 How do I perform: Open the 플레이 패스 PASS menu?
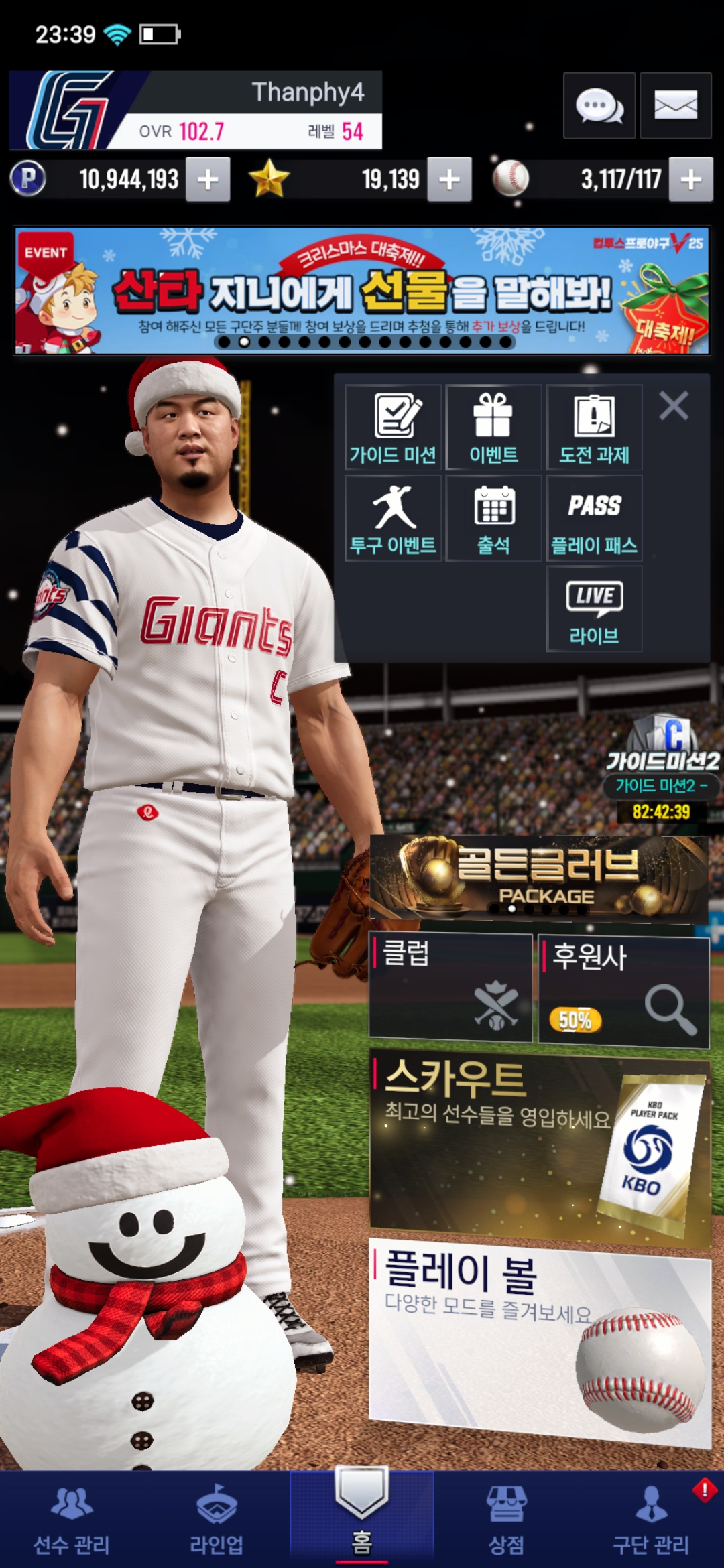(594, 518)
